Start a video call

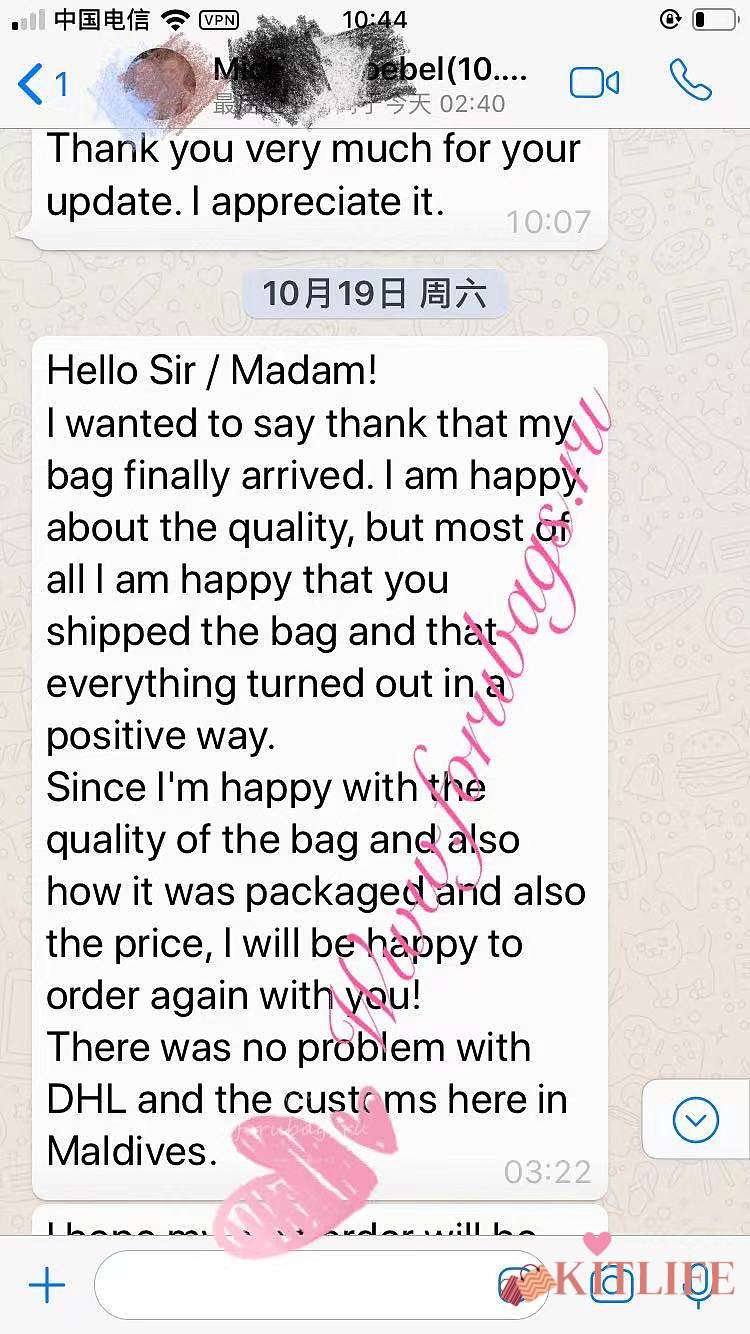(594, 83)
